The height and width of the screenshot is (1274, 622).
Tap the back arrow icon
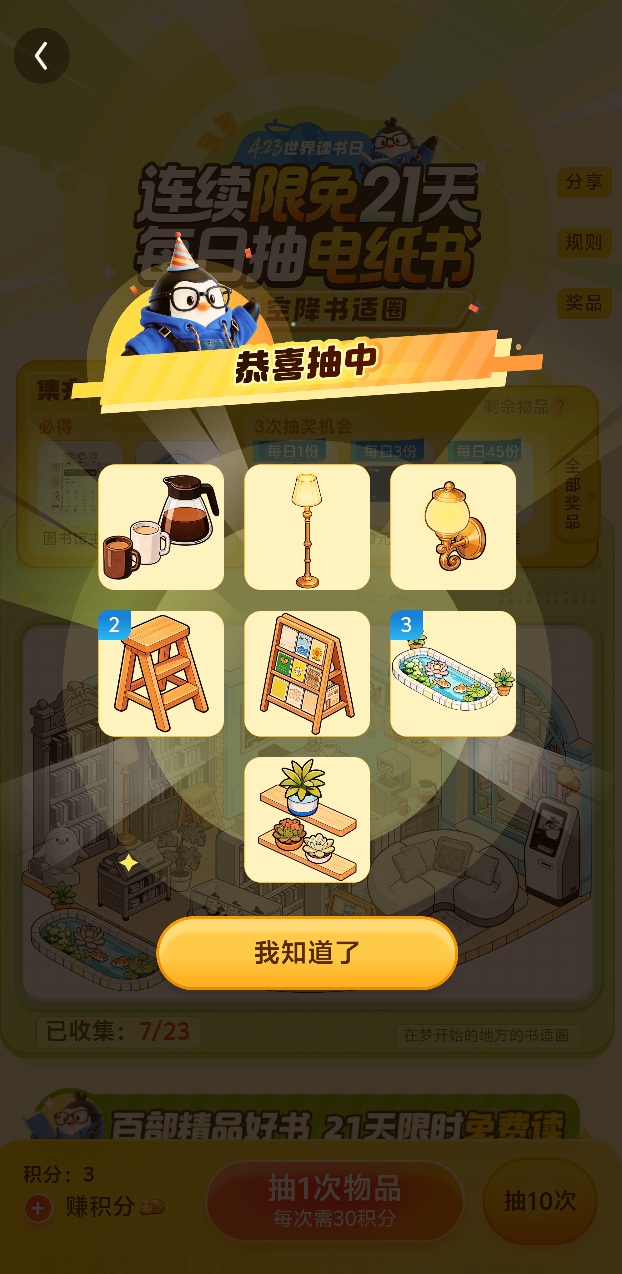41,56
